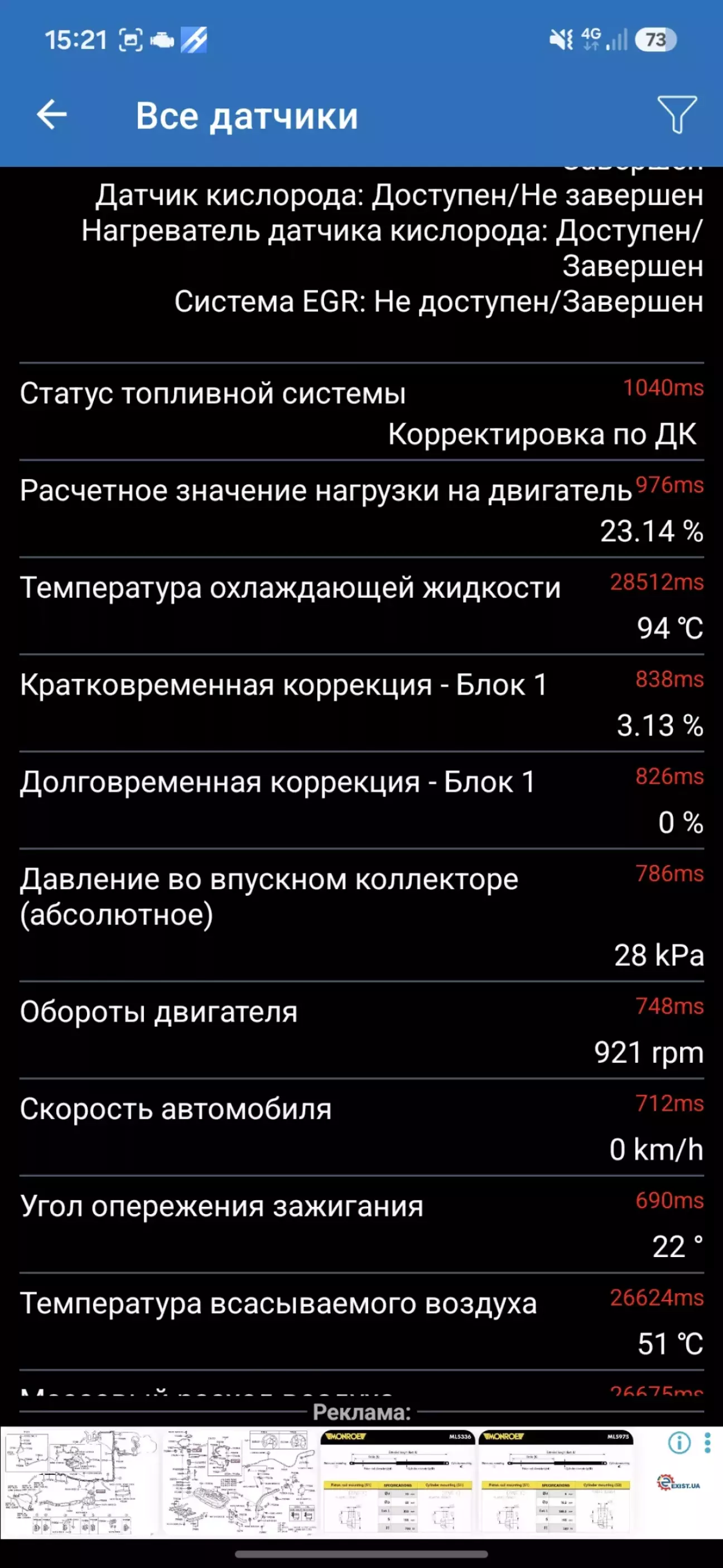
Task: Open the Monroe ML5336 ad tile
Action: tap(398, 1482)
